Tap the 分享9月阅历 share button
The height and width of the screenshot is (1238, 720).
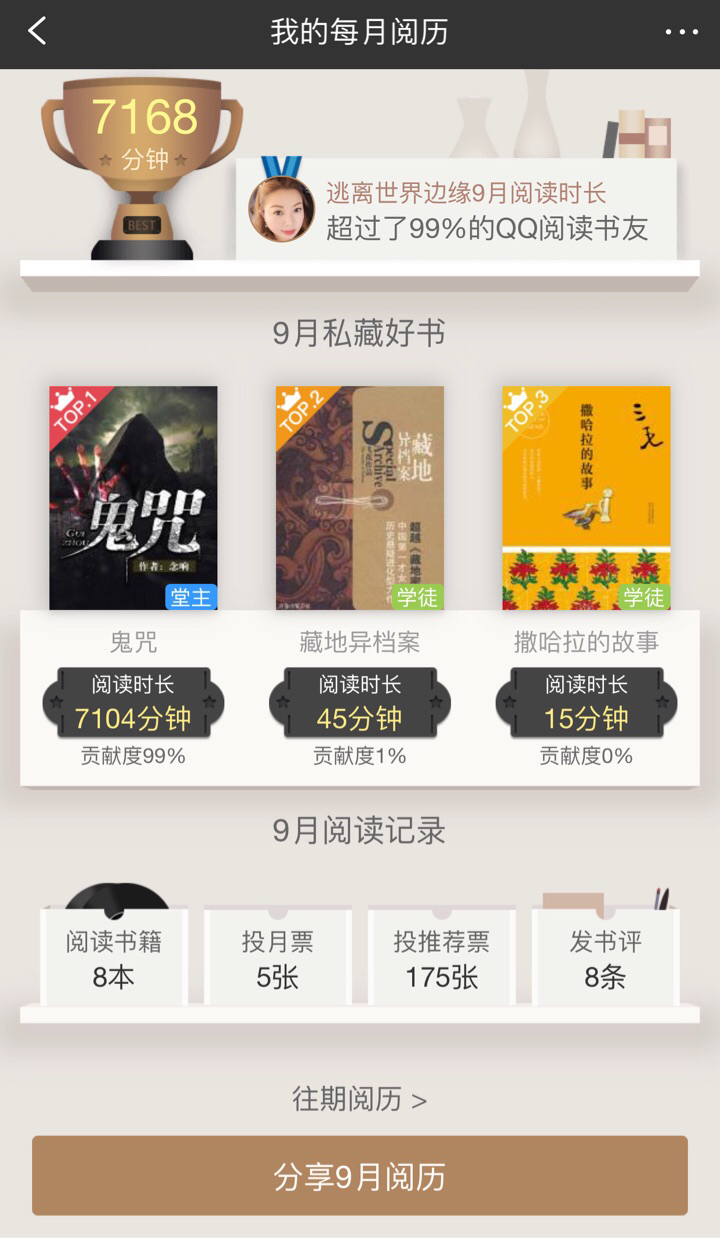360,1176
